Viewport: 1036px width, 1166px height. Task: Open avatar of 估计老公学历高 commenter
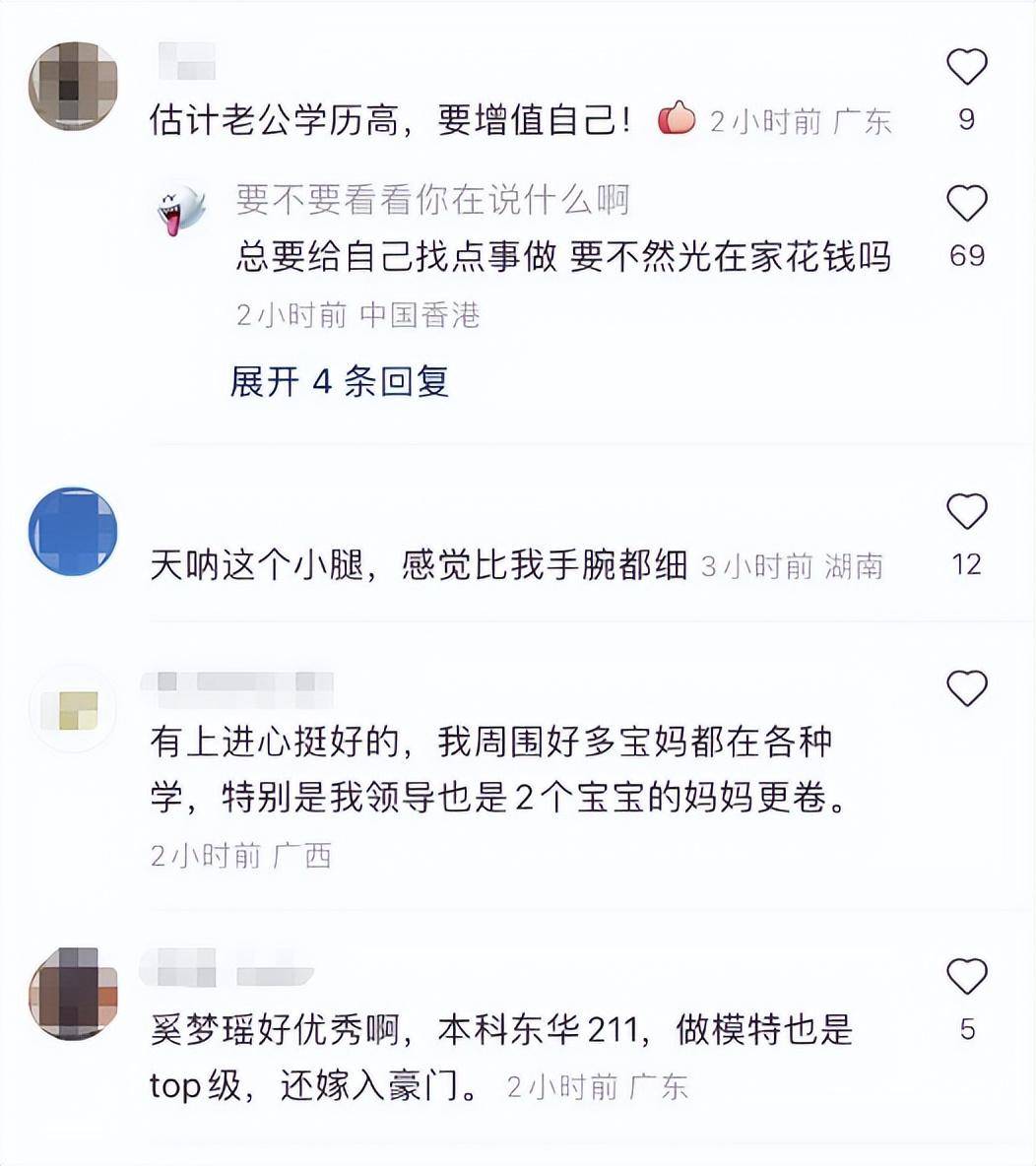pos(73,87)
